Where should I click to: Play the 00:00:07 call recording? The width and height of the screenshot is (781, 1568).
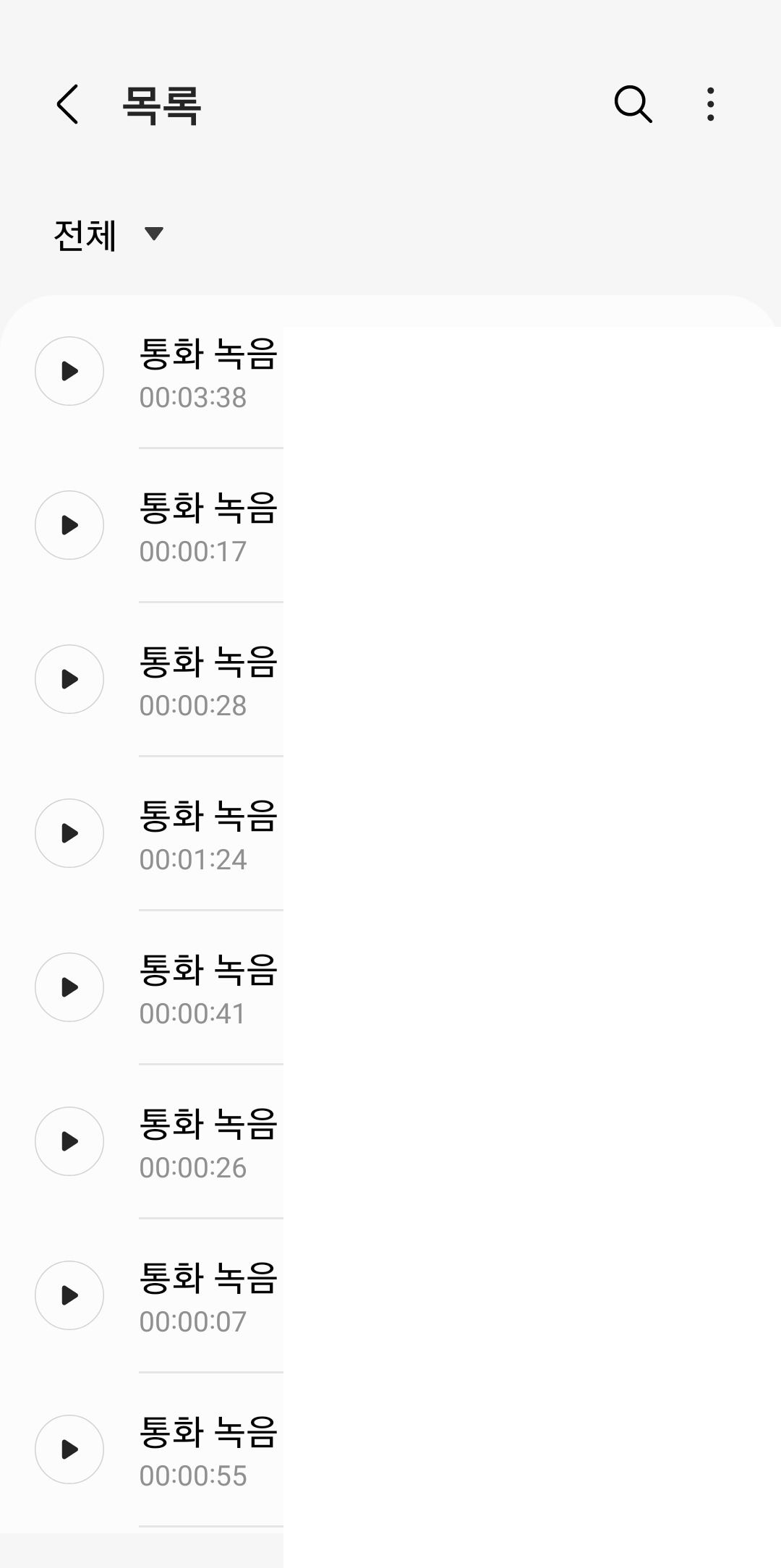(x=69, y=1295)
